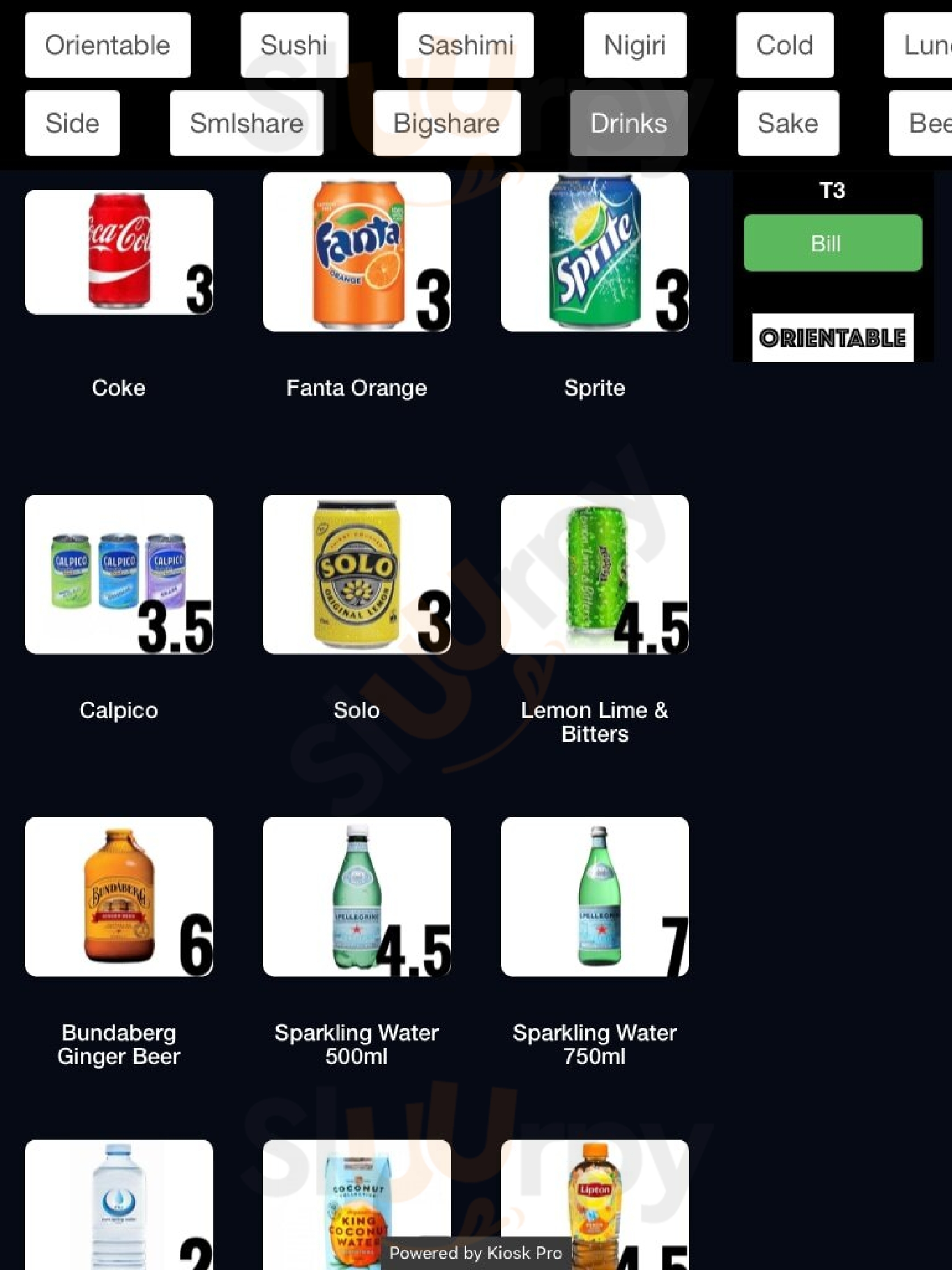
Task: Select the Sprite can
Action: pos(594,253)
